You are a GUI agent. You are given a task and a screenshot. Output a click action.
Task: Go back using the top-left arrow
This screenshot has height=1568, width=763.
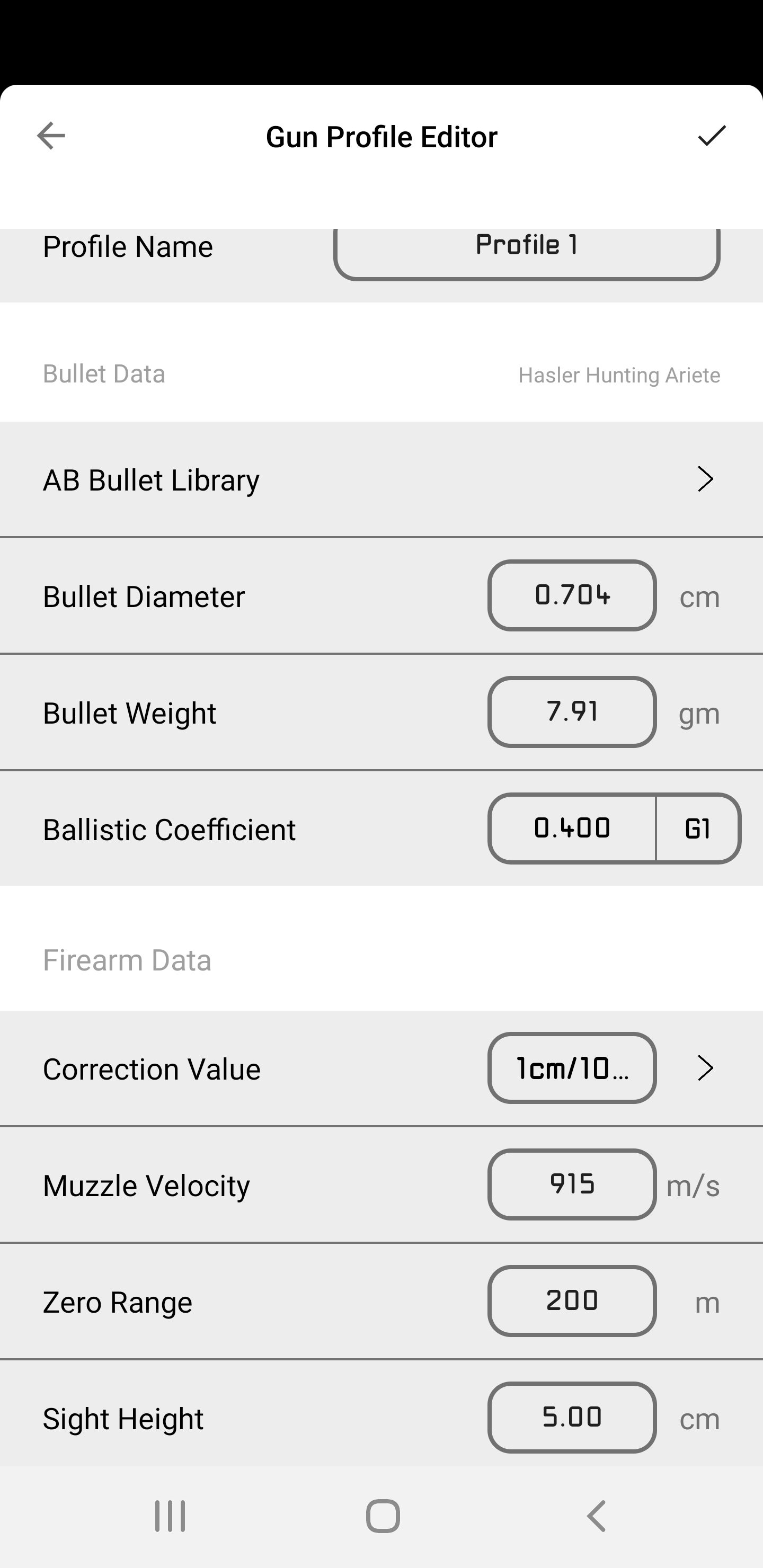pos(50,135)
